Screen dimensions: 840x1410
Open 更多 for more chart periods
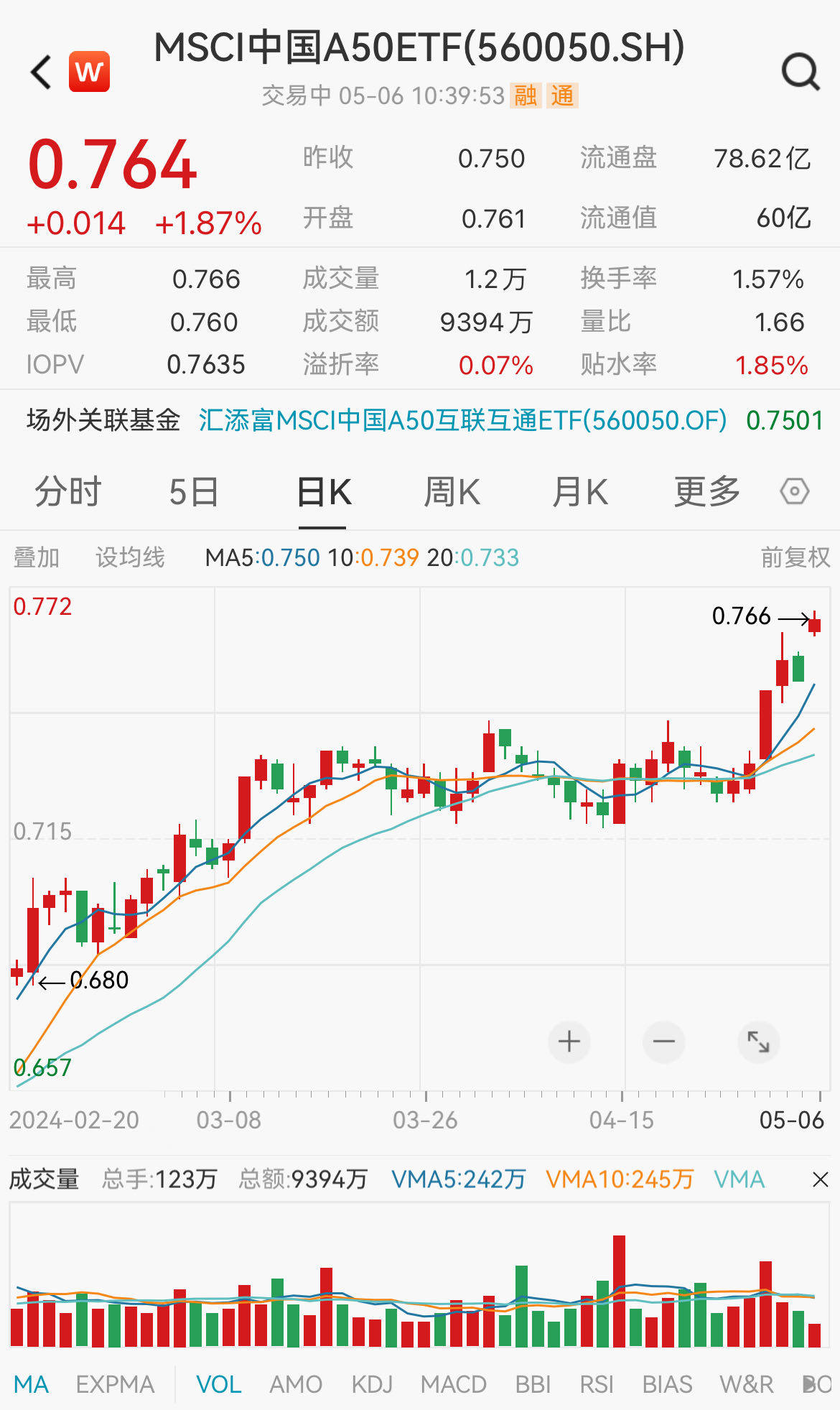coord(707,491)
